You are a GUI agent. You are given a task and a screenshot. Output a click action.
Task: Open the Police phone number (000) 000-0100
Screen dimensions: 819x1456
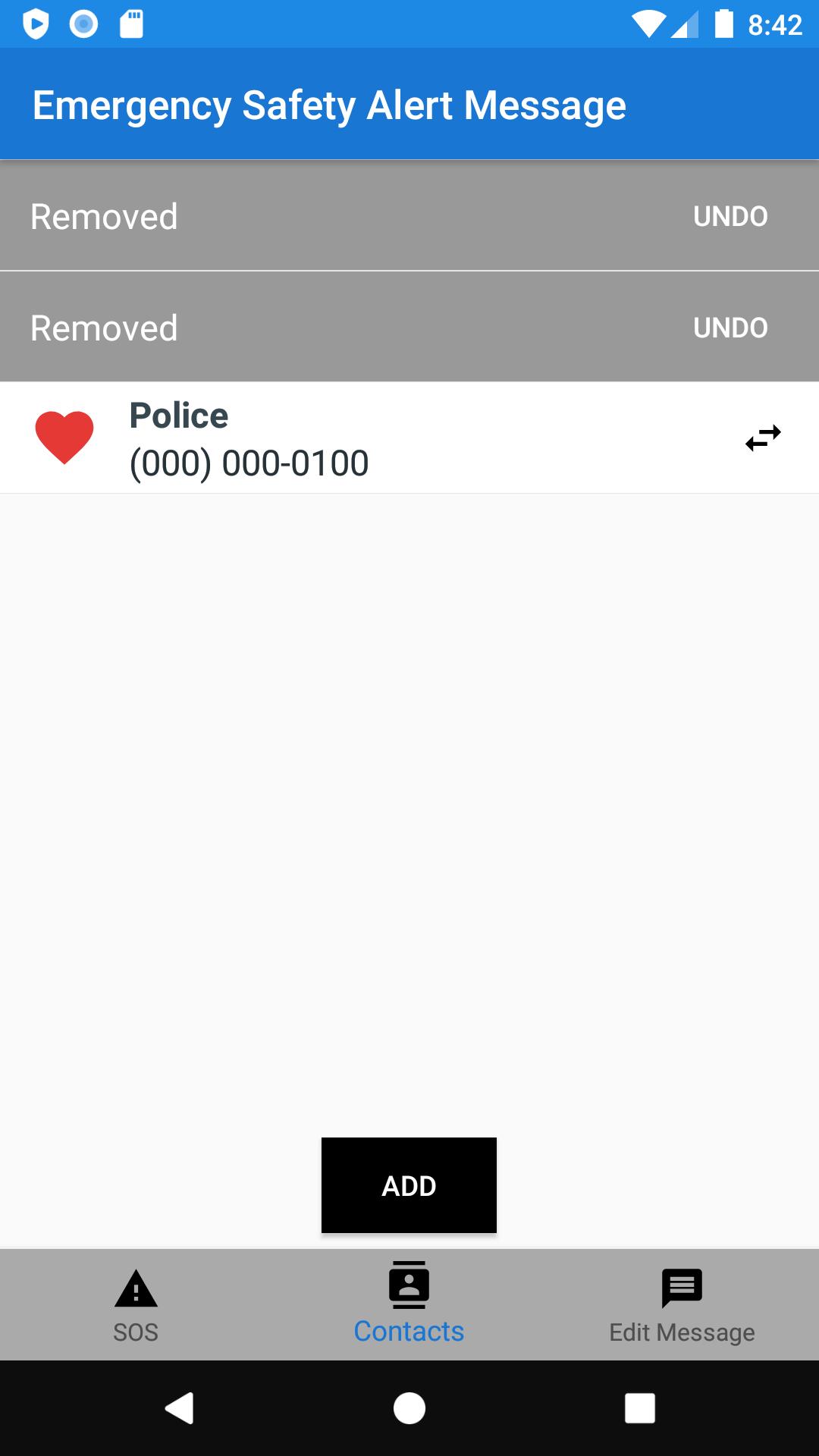(x=249, y=463)
